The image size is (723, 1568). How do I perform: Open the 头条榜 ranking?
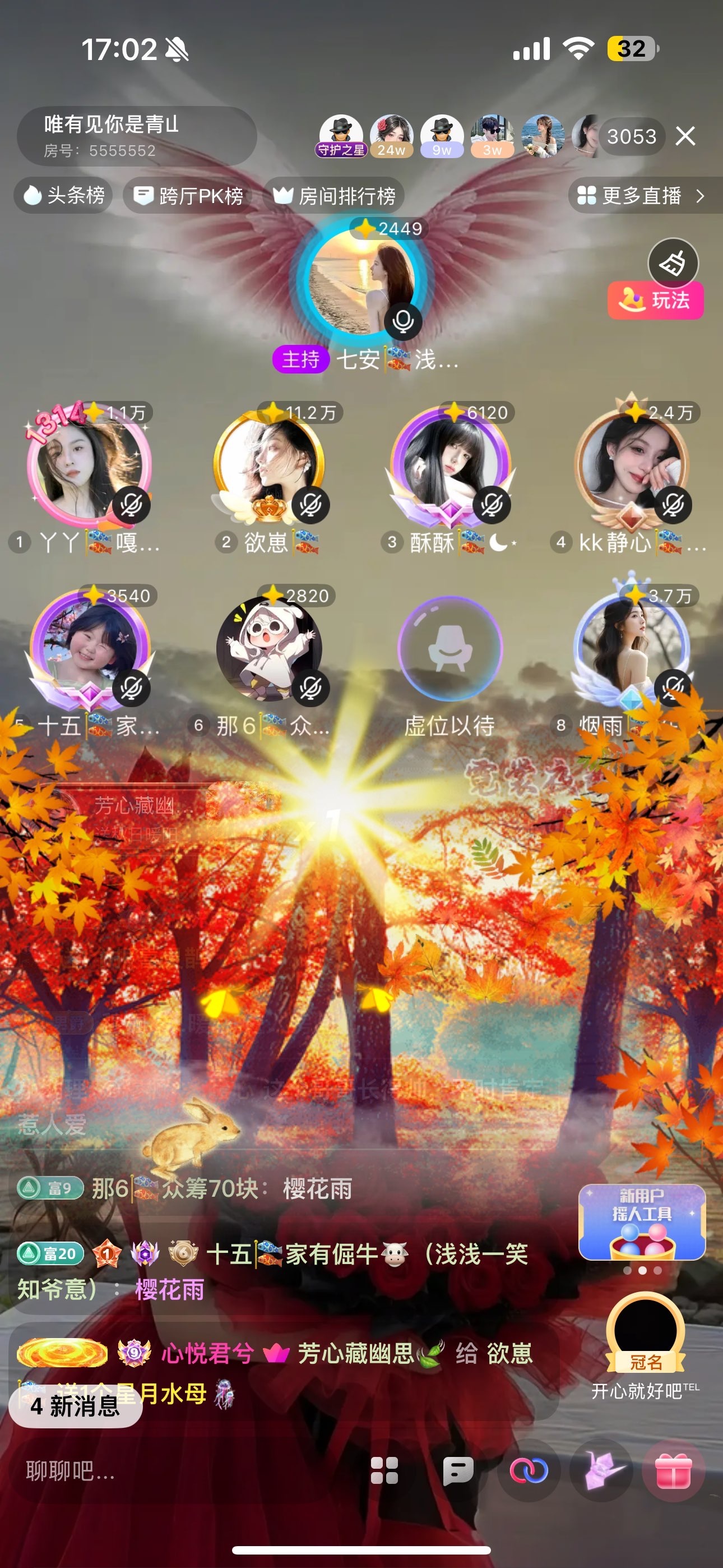64,195
